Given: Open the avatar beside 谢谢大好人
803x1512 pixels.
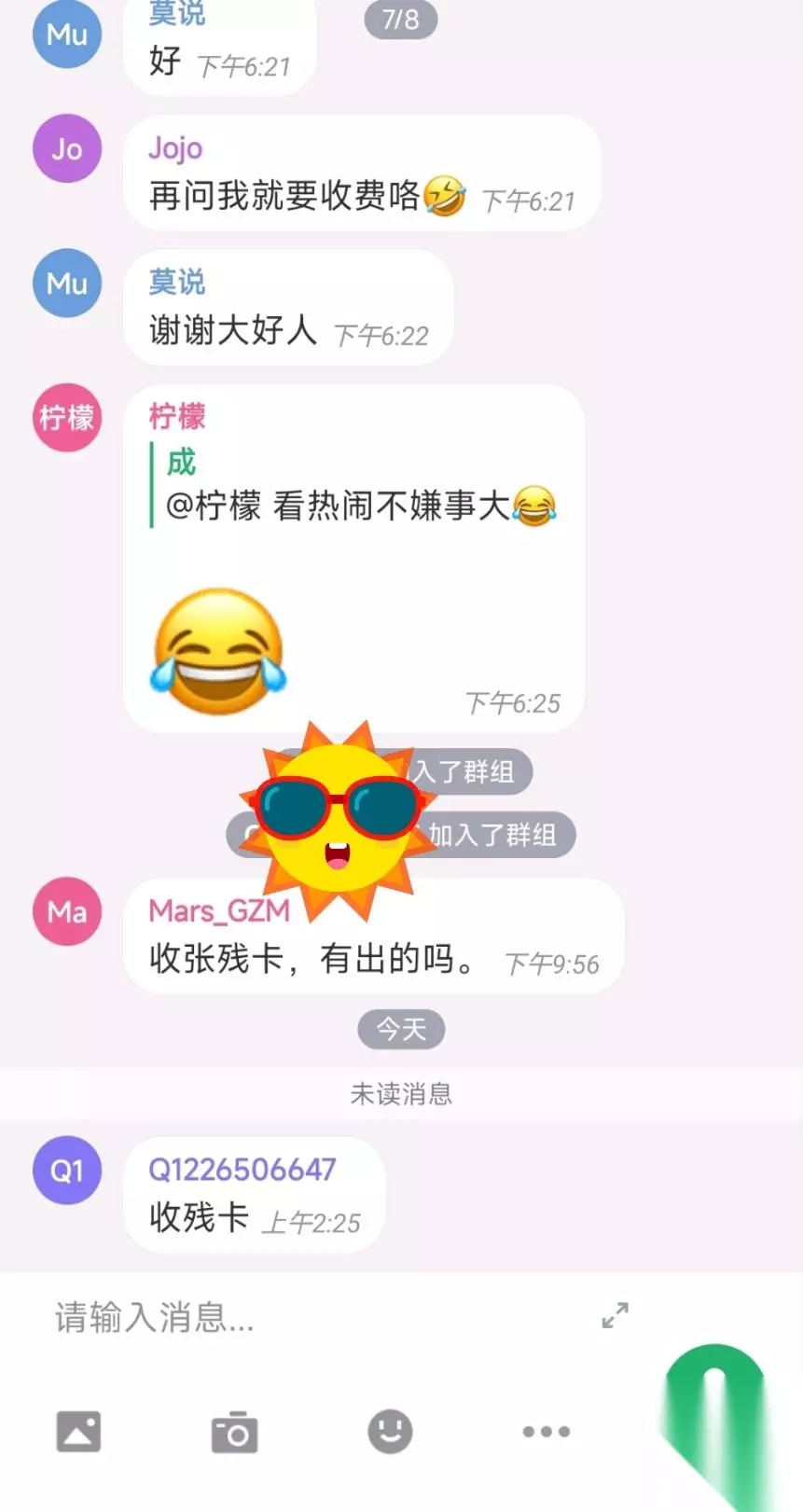Looking at the screenshot, I should (67, 283).
